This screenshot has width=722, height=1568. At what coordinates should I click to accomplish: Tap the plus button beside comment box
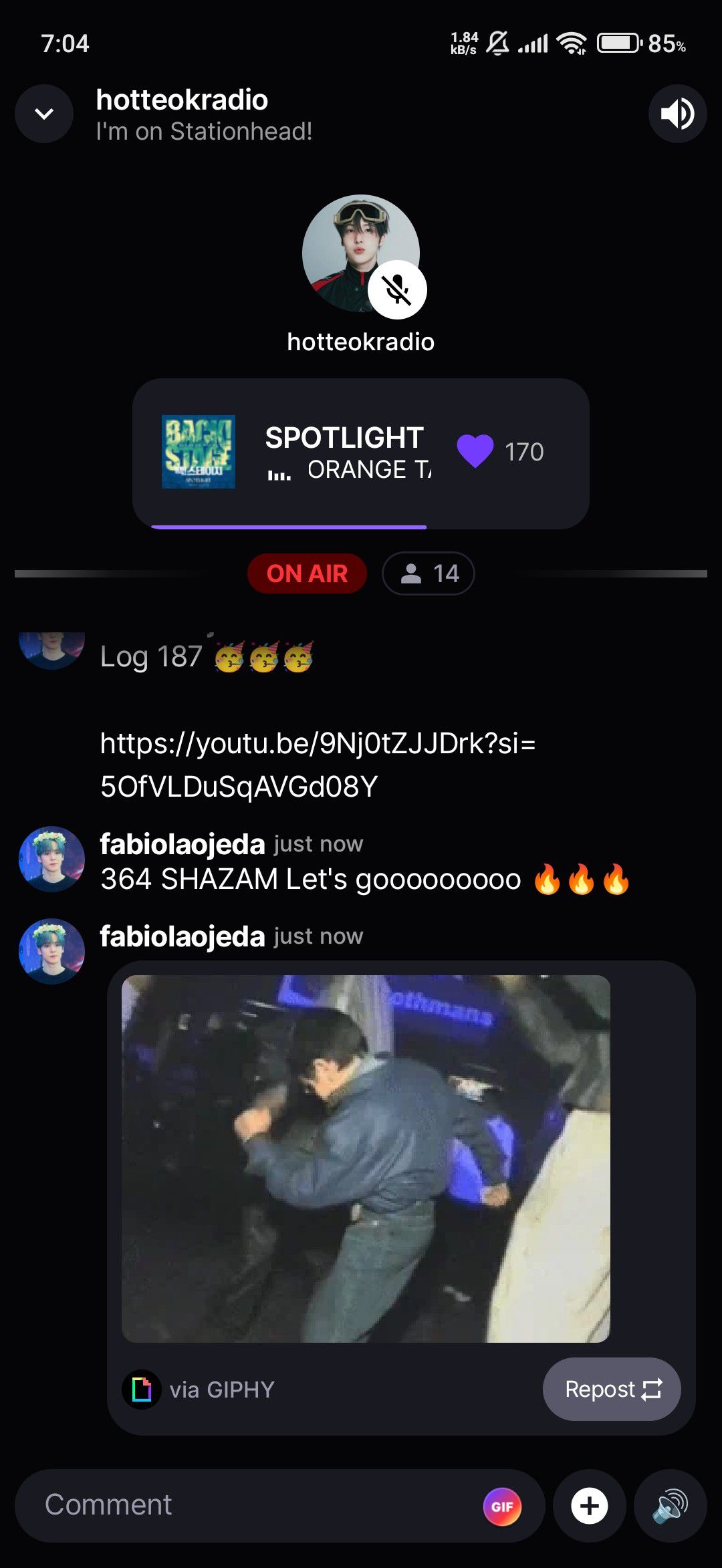[589, 1506]
